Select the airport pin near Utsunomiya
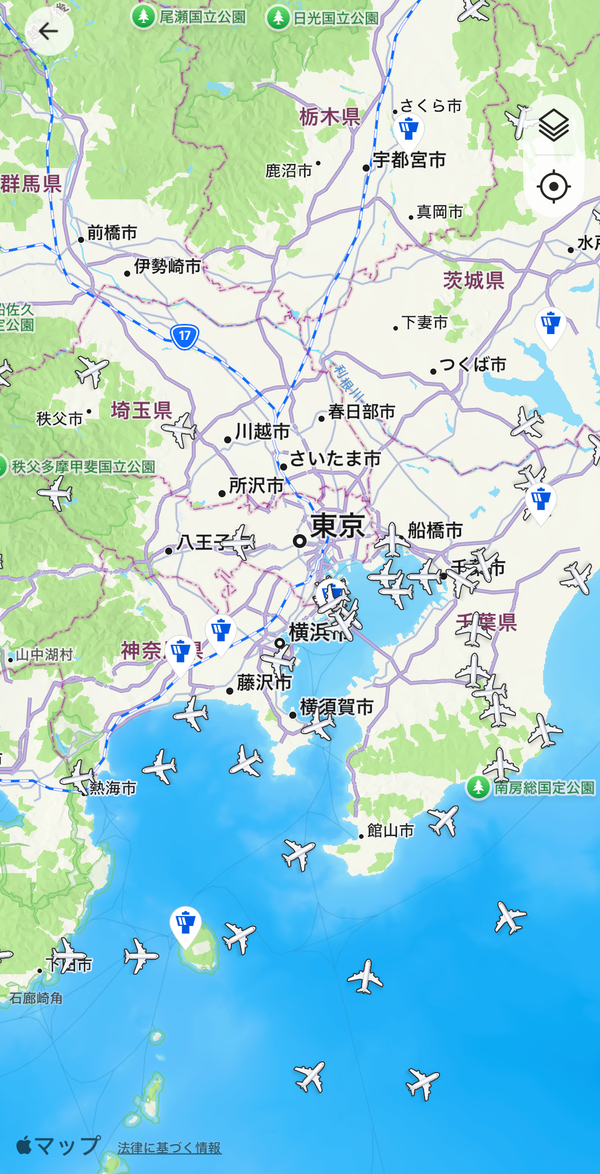 tap(407, 132)
